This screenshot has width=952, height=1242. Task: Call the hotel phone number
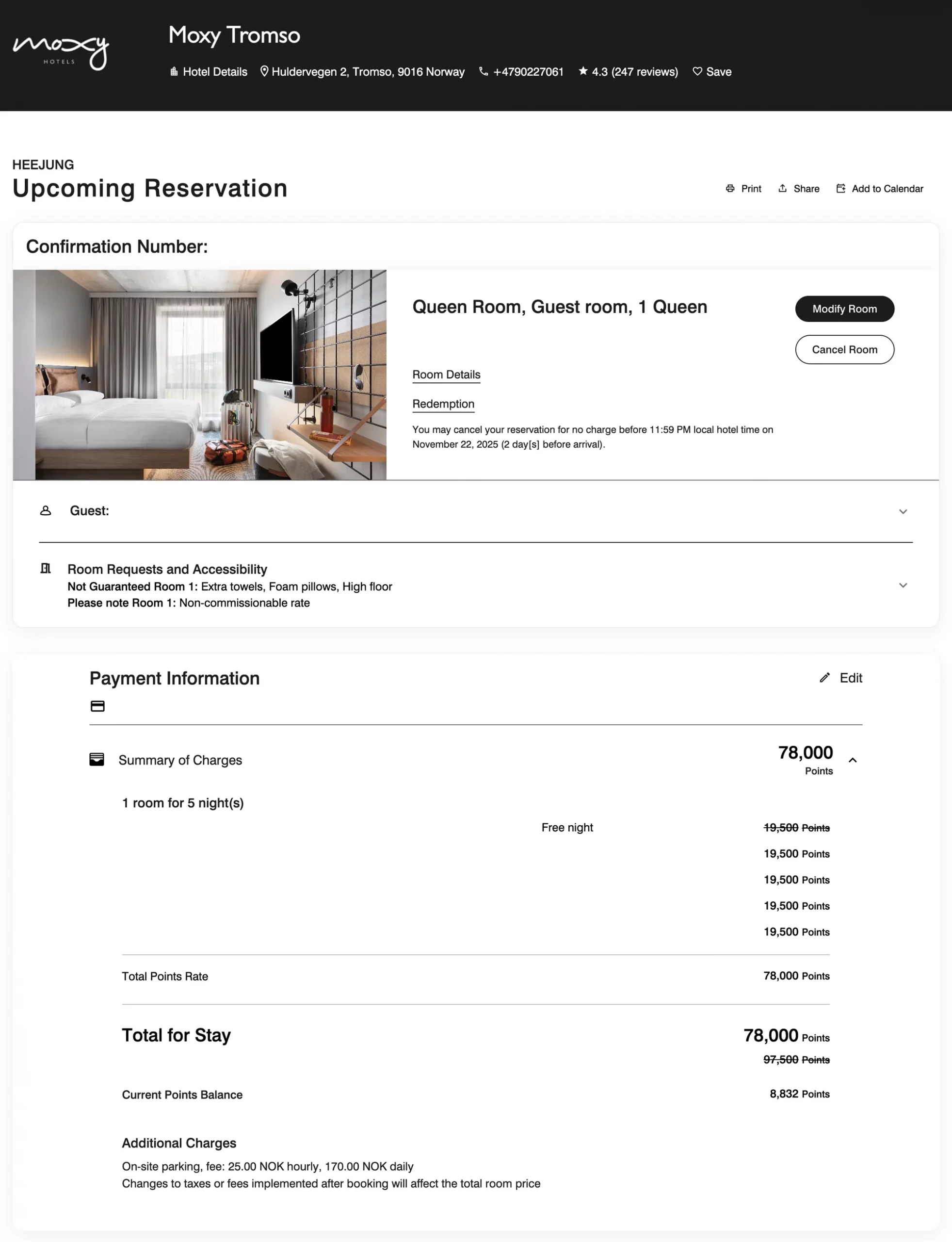coord(521,72)
